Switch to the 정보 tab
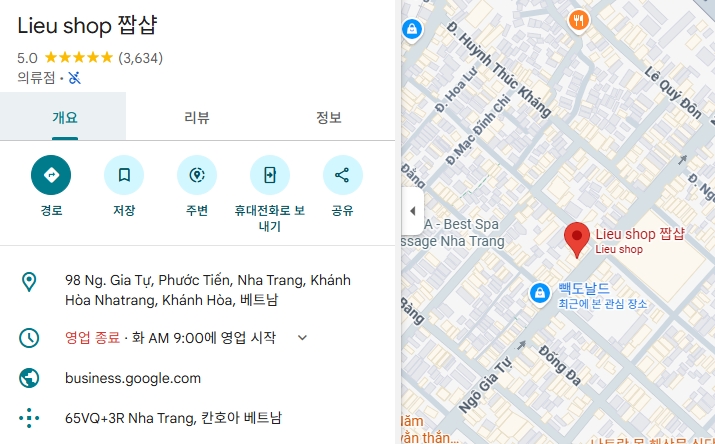715x444 pixels. (329, 117)
